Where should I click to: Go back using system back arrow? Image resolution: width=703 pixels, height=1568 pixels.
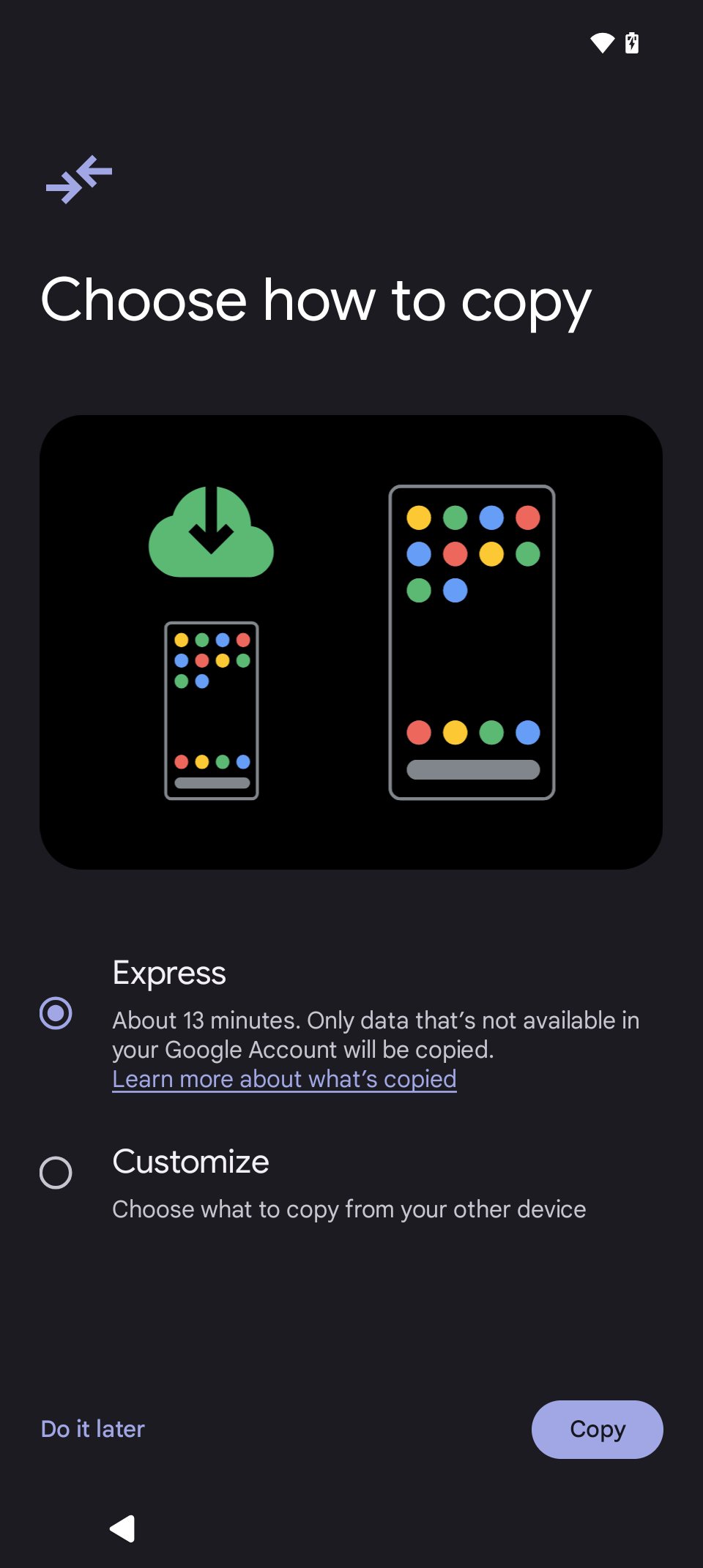(122, 1528)
